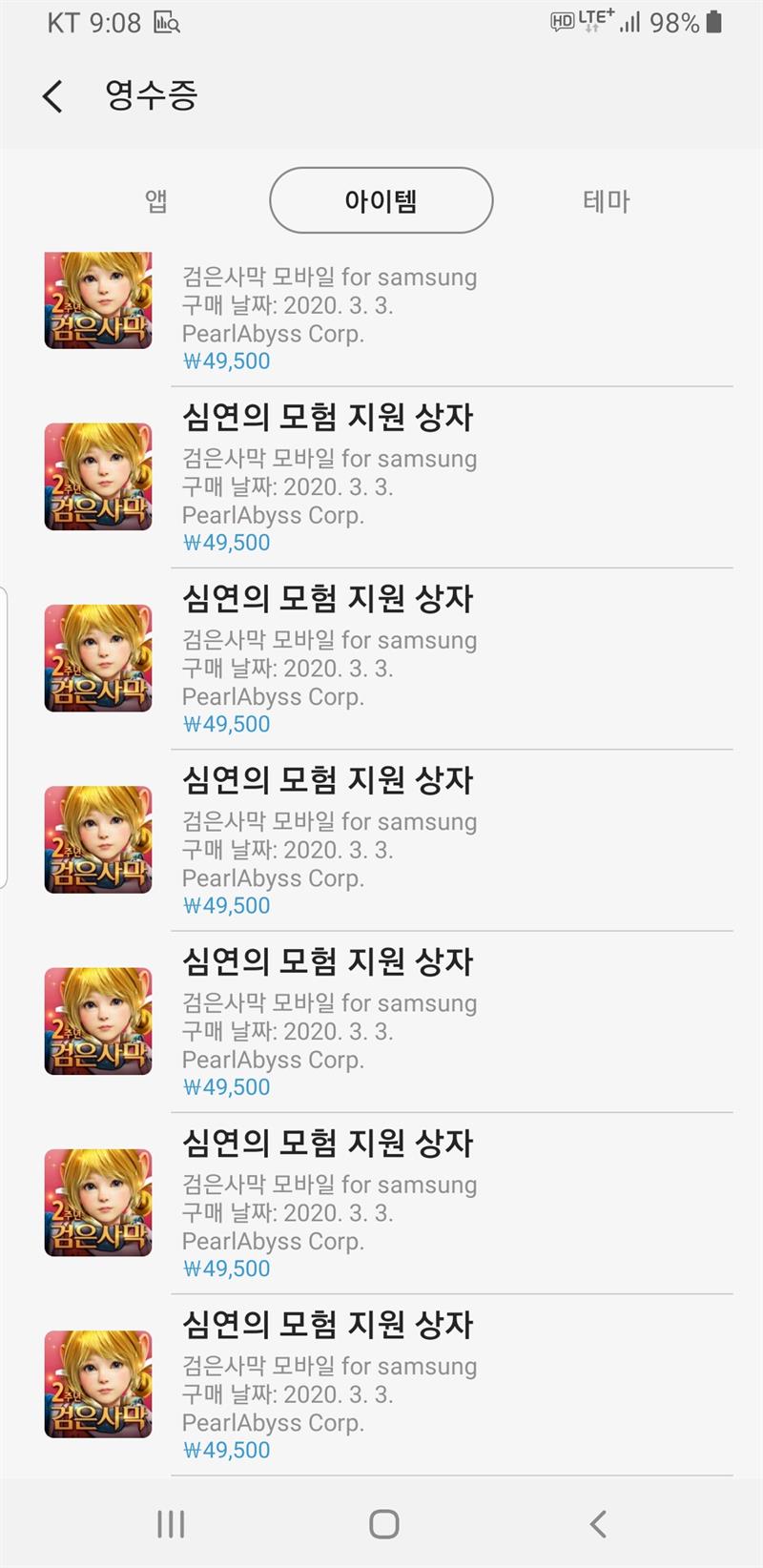Image resolution: width=763 pixels, height=1568 pixels.
Task: Select the 아이템 tab
Action: [381, 201]
